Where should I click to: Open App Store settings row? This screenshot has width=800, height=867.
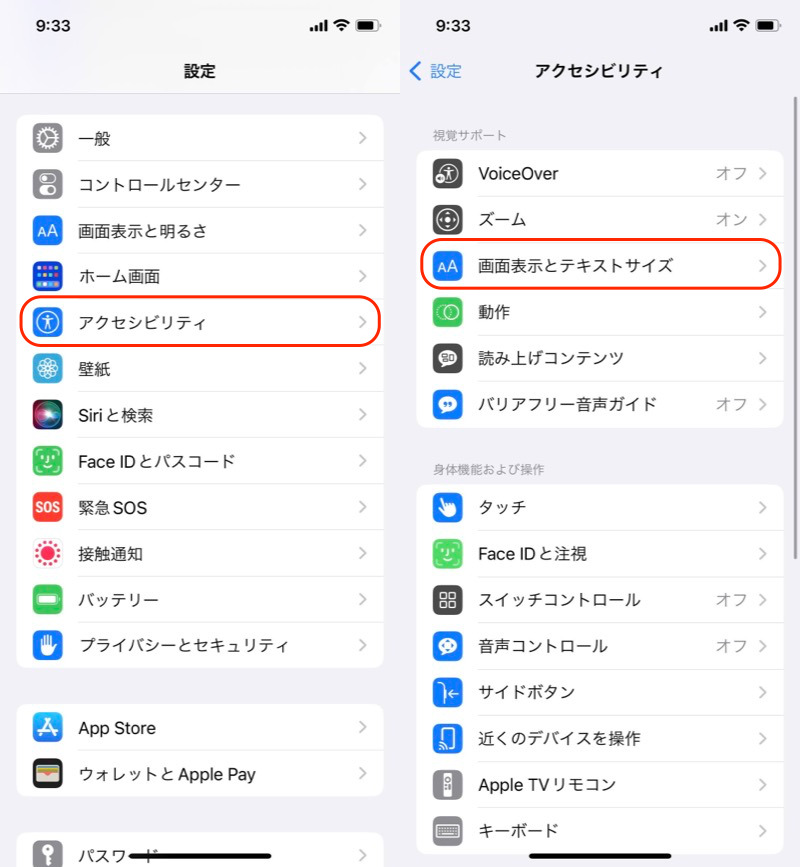click(200, 728)
